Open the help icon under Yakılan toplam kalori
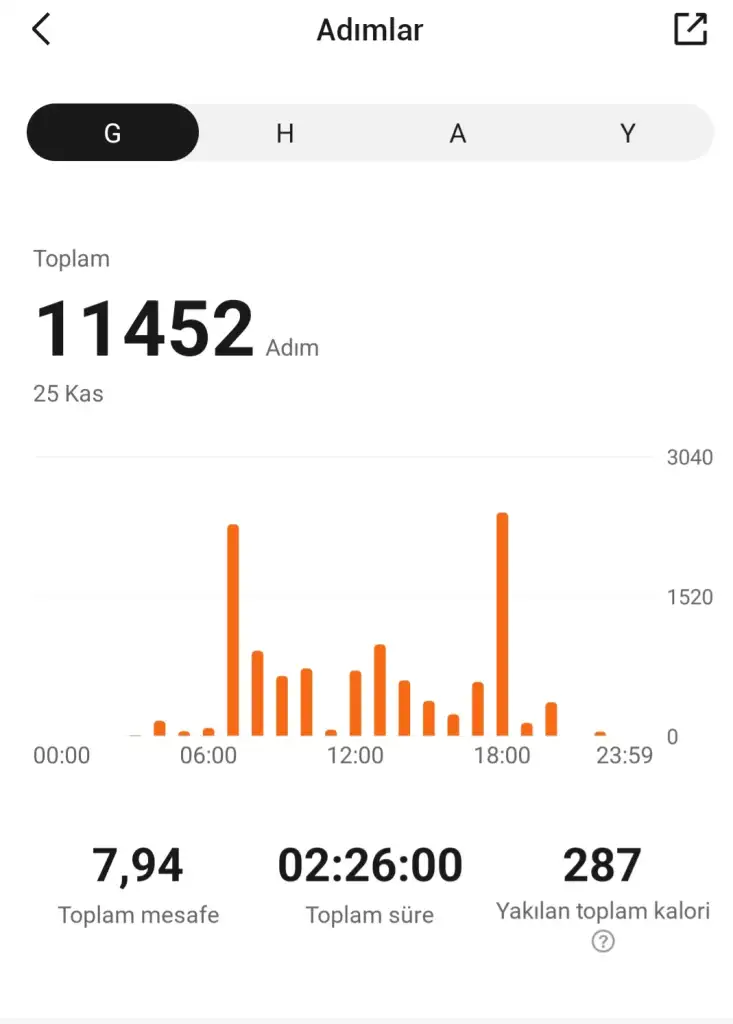The height and width of the screenshot is (1024, 733). [602, 941]
